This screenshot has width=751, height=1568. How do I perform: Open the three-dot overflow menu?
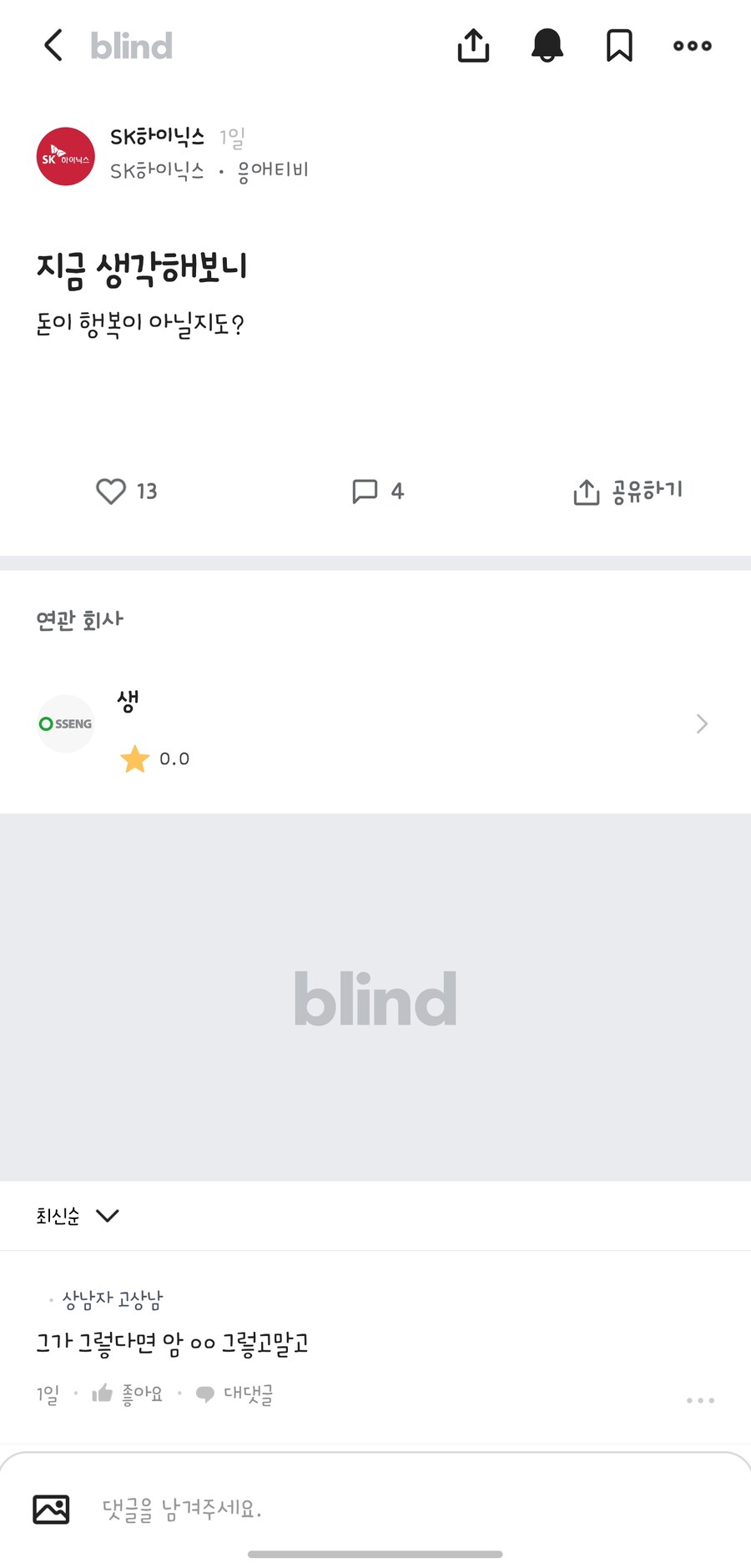click(x=692, y=46)
